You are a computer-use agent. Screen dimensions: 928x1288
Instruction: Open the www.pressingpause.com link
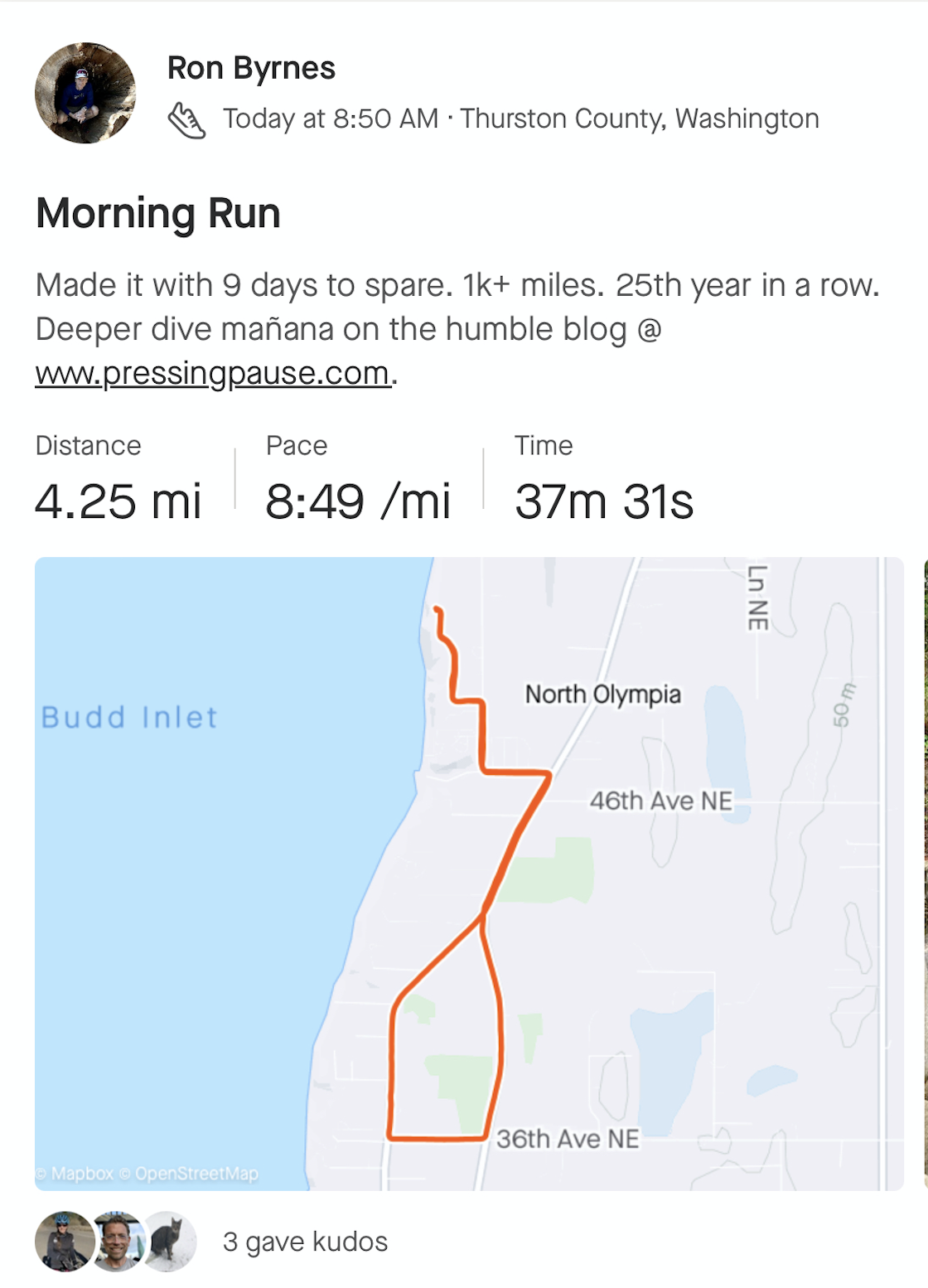212,373
